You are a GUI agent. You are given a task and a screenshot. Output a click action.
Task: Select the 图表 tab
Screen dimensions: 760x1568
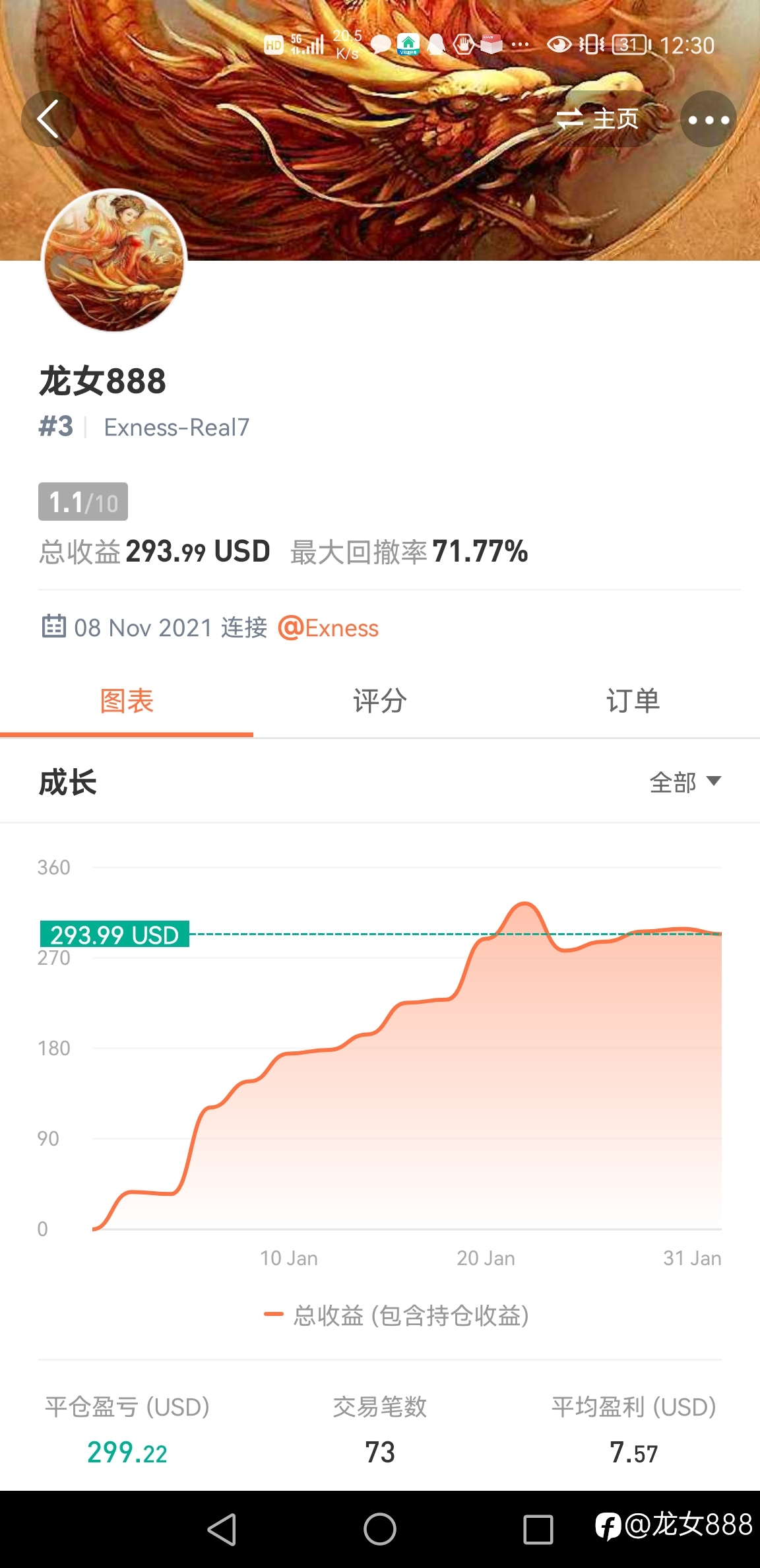click(x=127, y=701)
